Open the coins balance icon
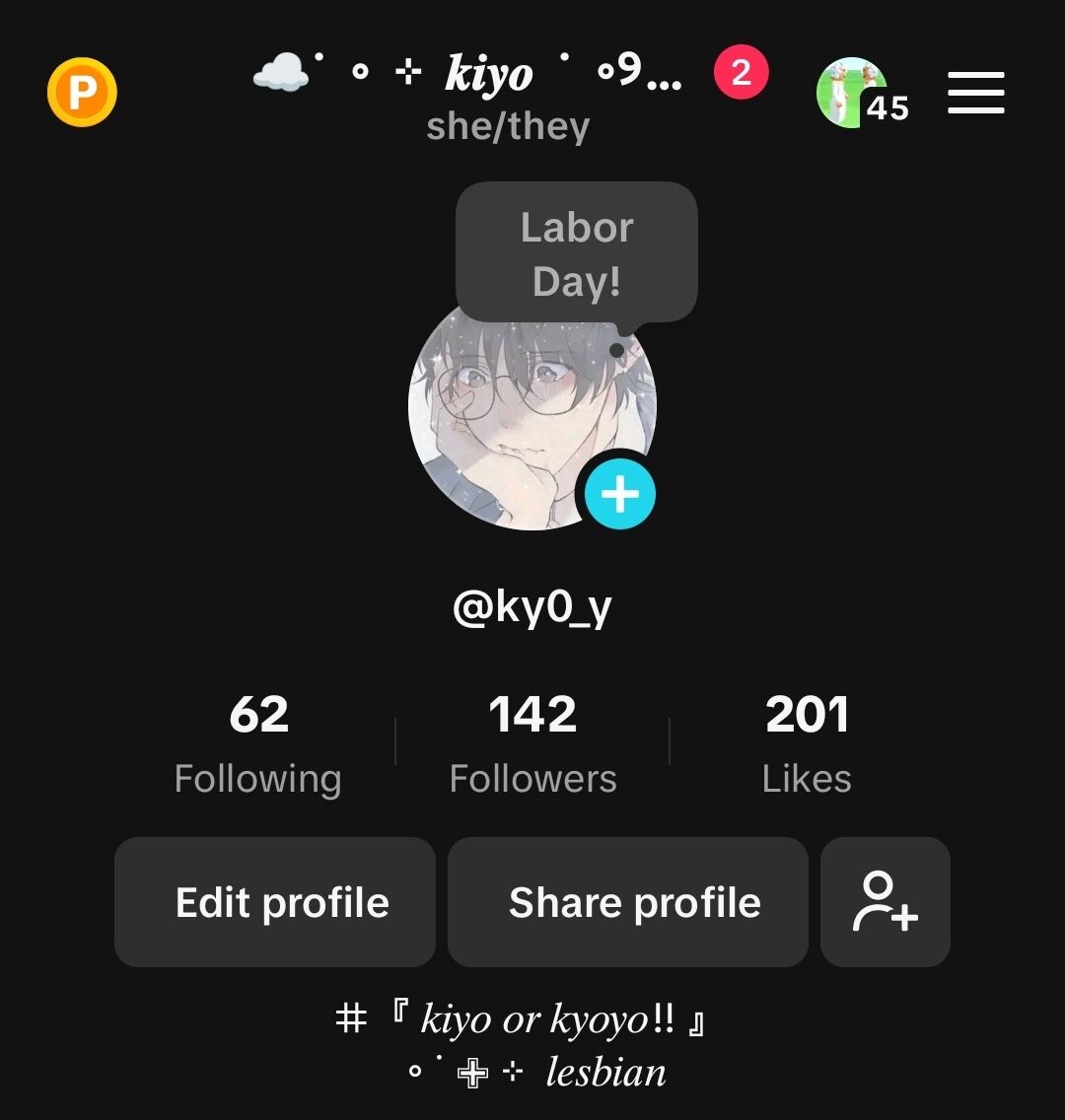Screen dimensions: 1065x1120 pos(82,94)
